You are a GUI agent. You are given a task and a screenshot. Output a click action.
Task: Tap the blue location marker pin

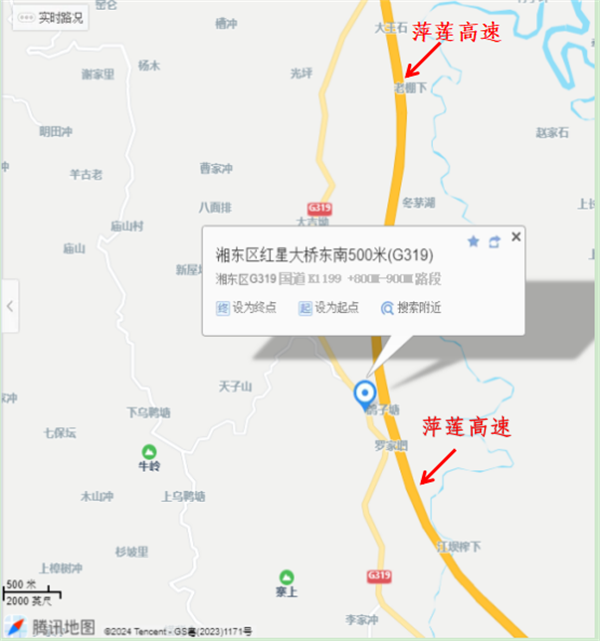coord(365,393)
